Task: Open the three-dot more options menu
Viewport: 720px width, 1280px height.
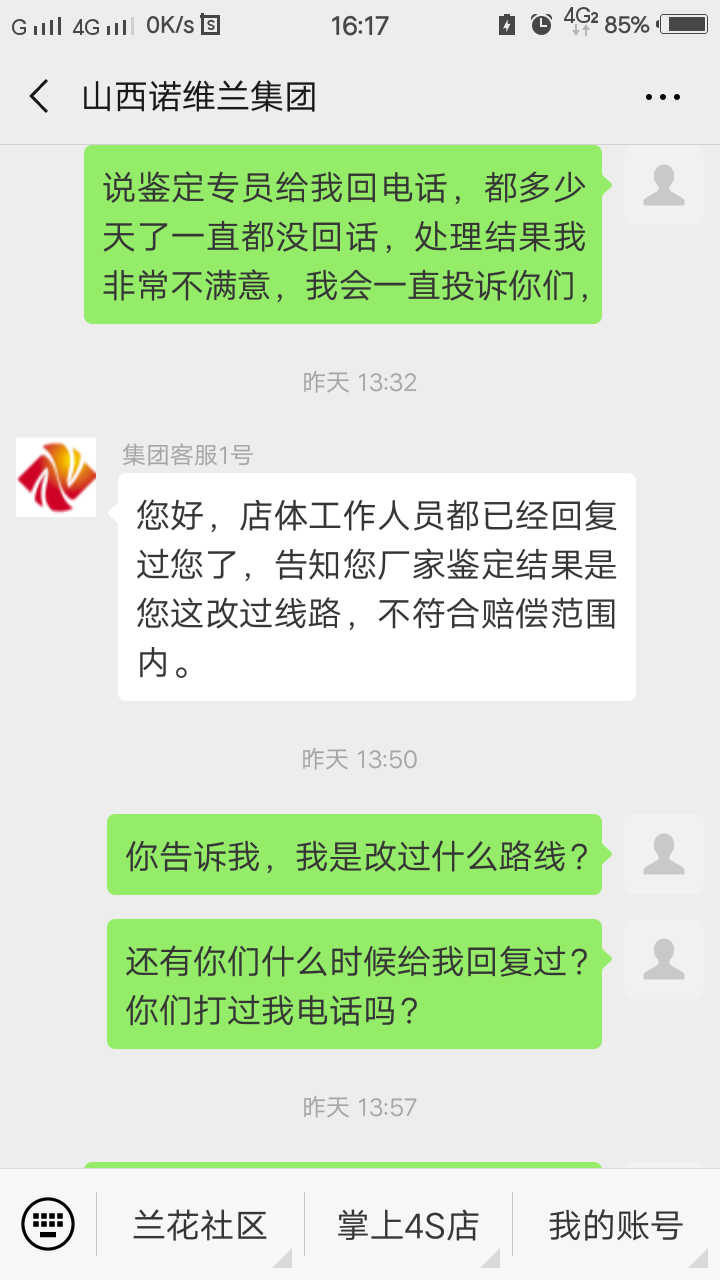Action: click(x=662, y=97)
